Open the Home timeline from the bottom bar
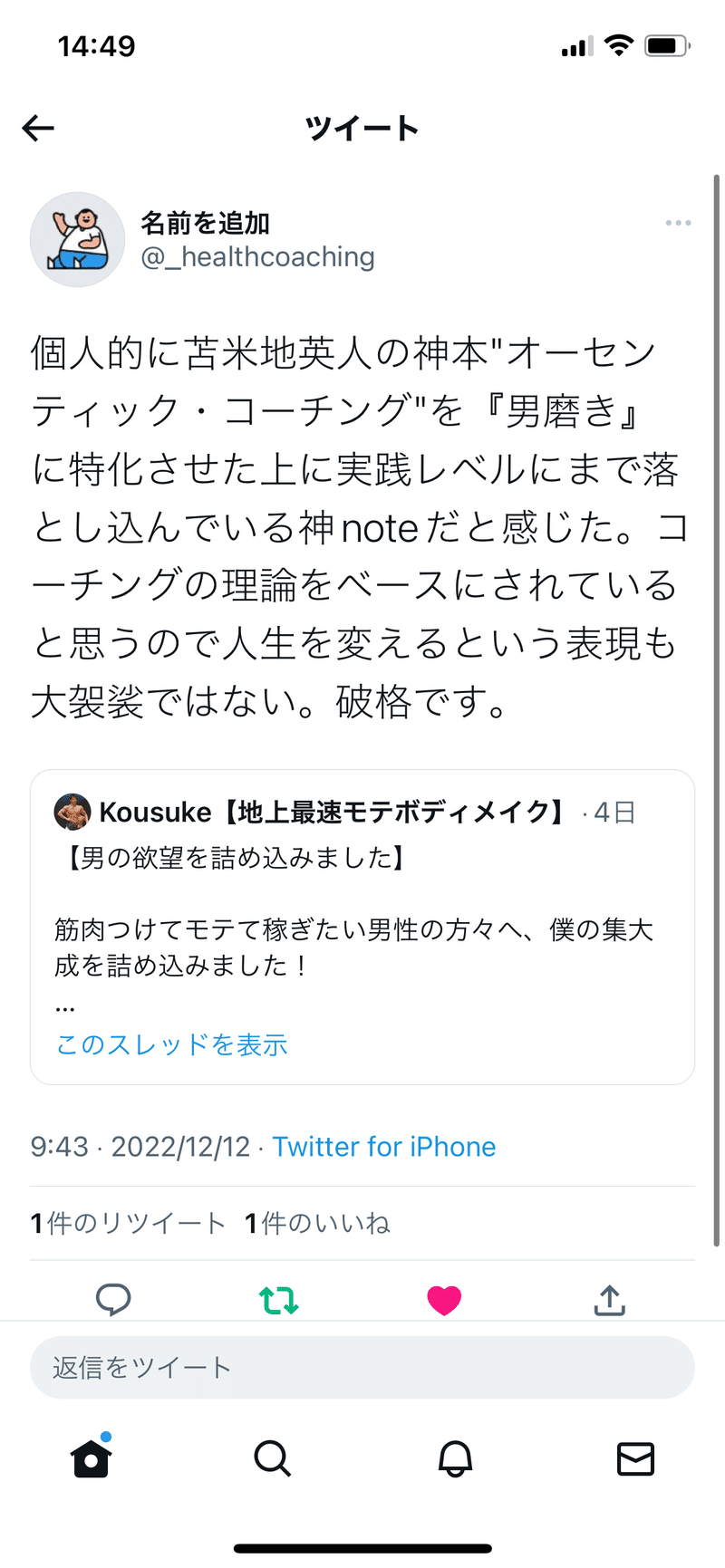The width and height of the screenshot is (725, 1568). (x=91, y=1458)
